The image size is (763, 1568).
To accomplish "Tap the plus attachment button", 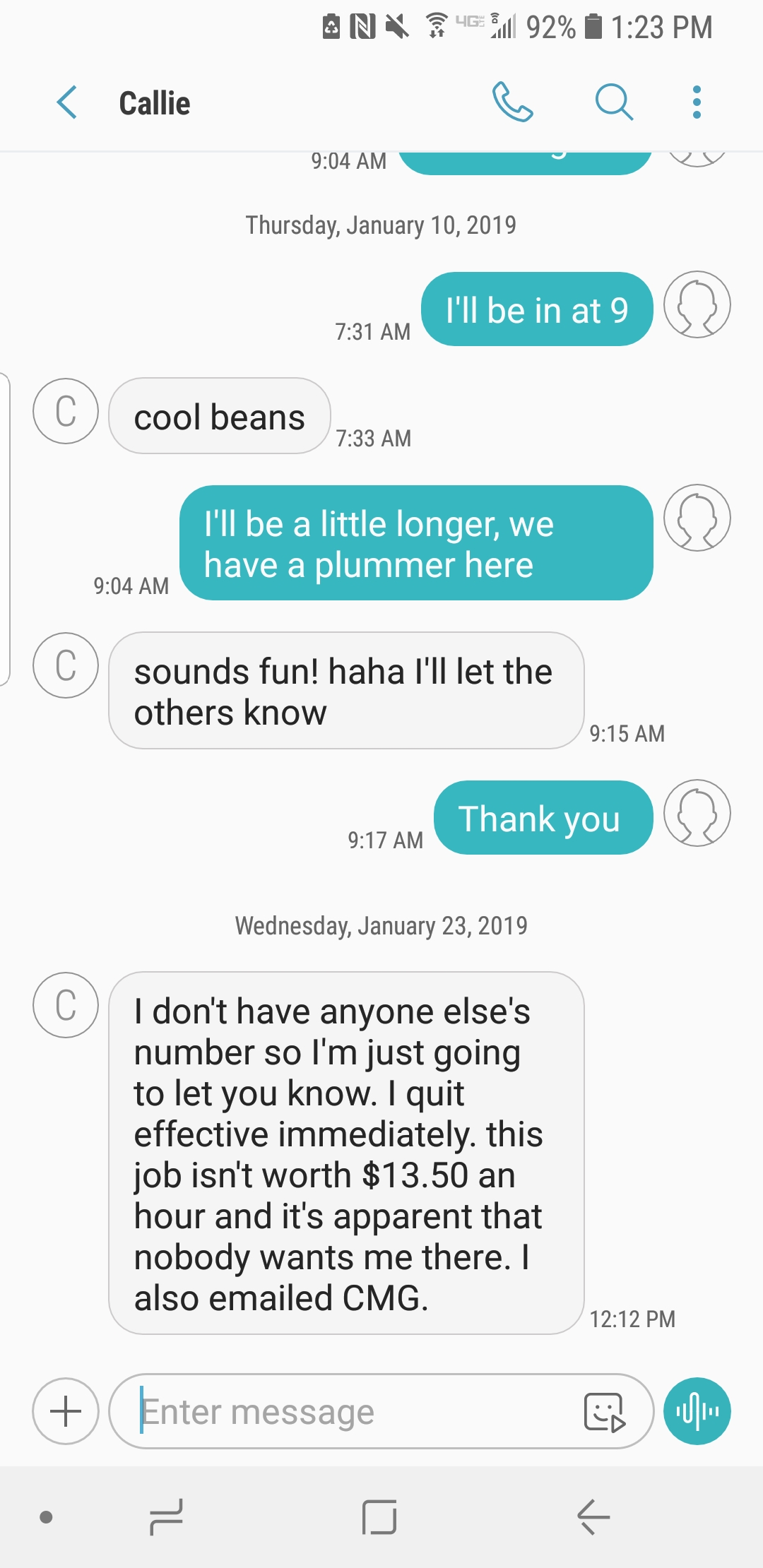I will click(66, 1411).
